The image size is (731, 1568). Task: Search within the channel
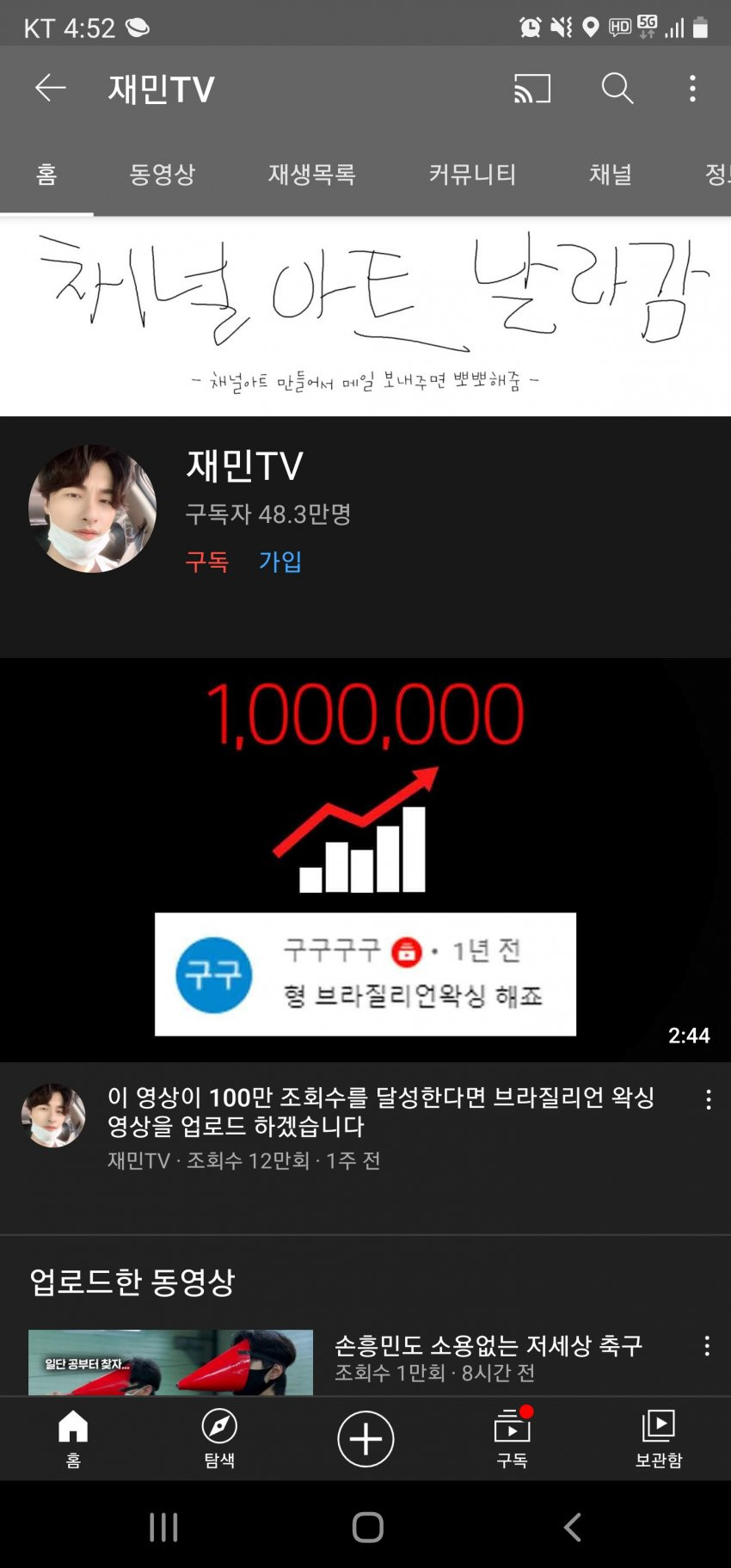click(x=617, y=88)
